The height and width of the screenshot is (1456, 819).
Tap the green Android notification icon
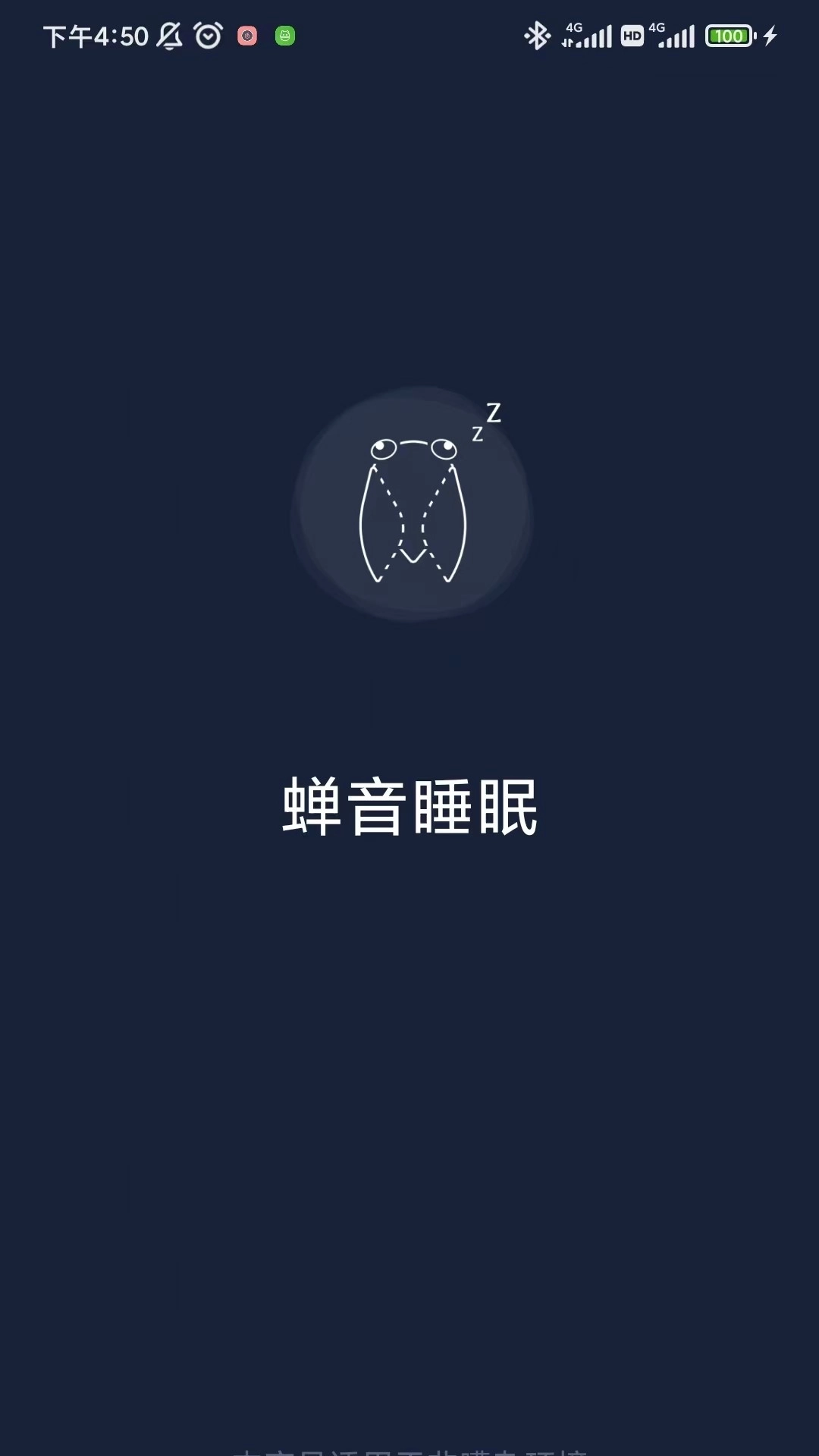[x=284, y=36]
